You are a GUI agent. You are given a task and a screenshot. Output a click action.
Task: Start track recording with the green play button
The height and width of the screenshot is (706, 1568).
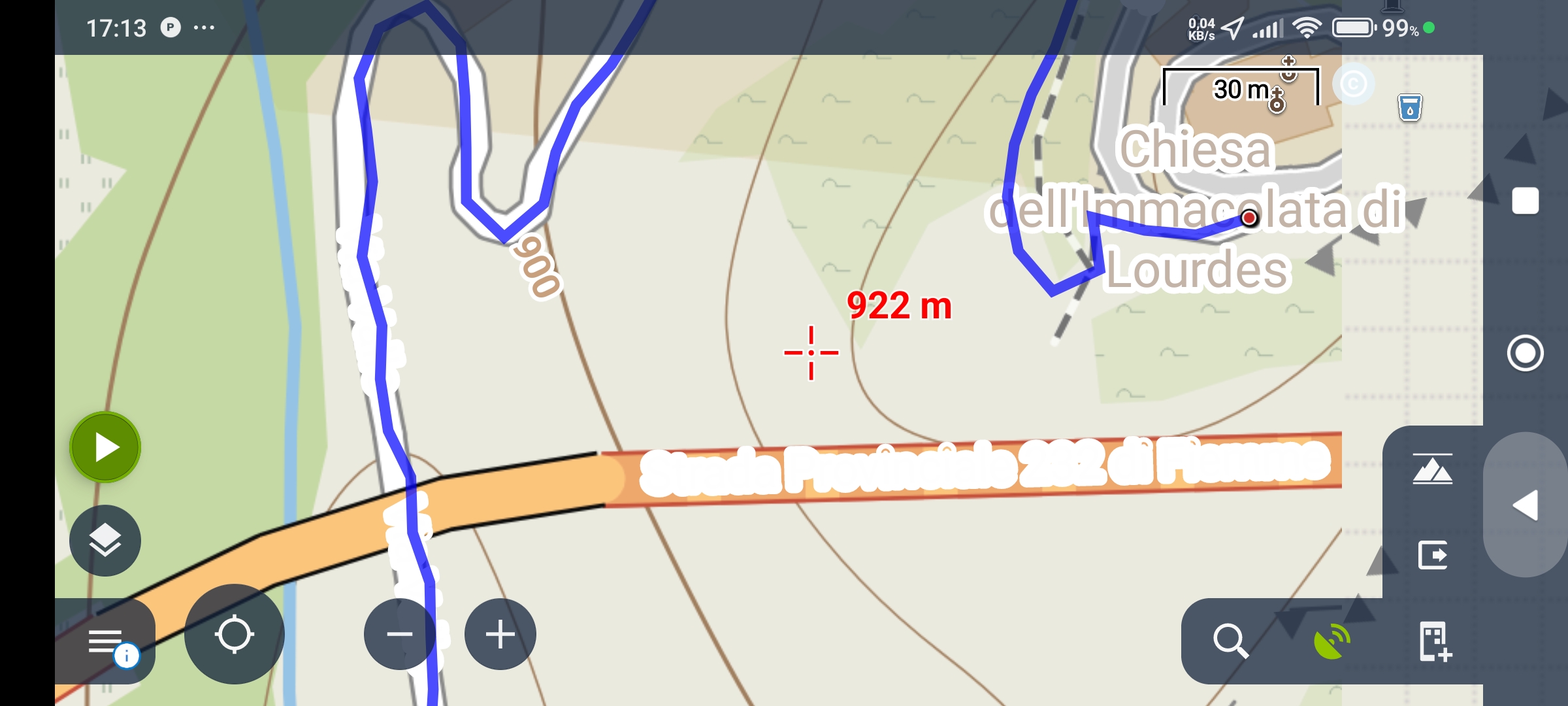point(105,448)
